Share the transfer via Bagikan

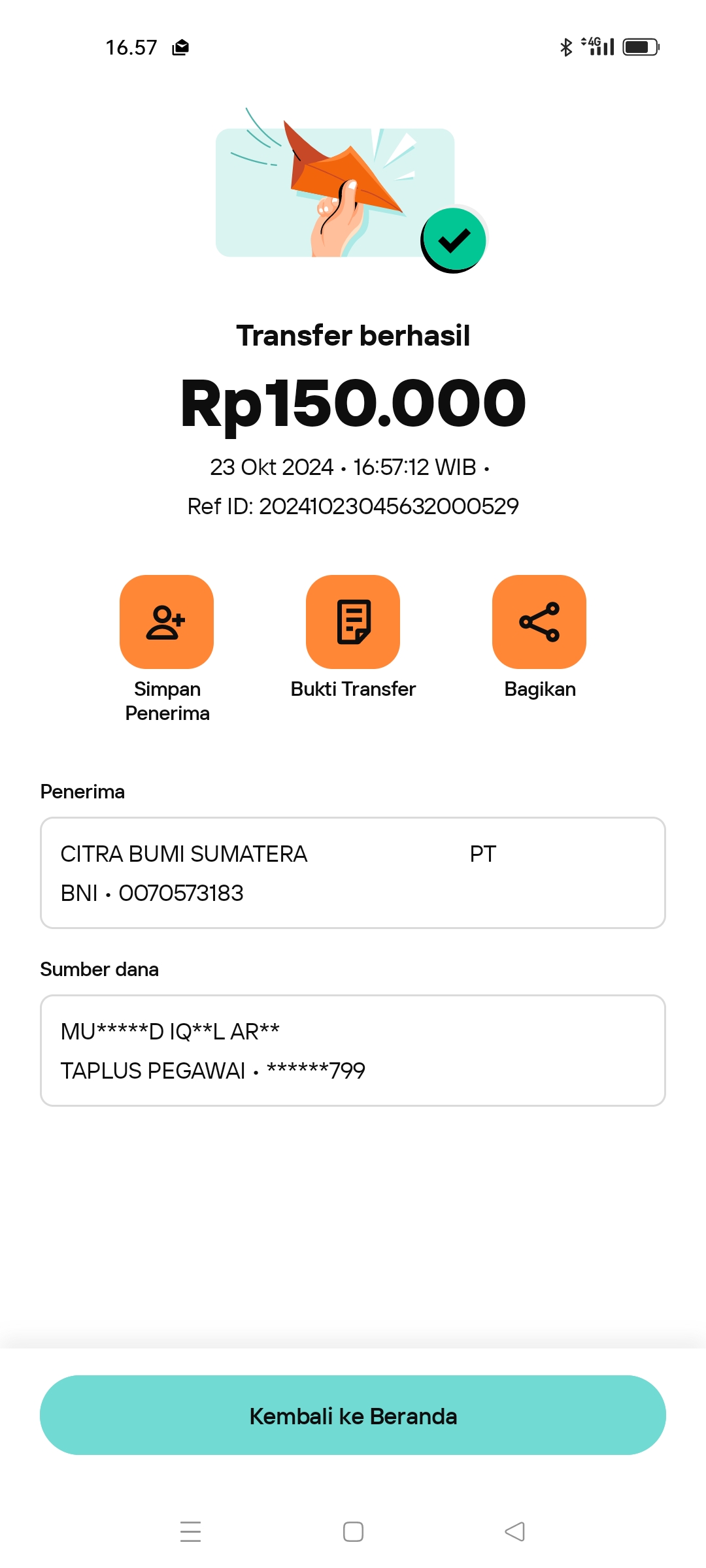[539, 622]
